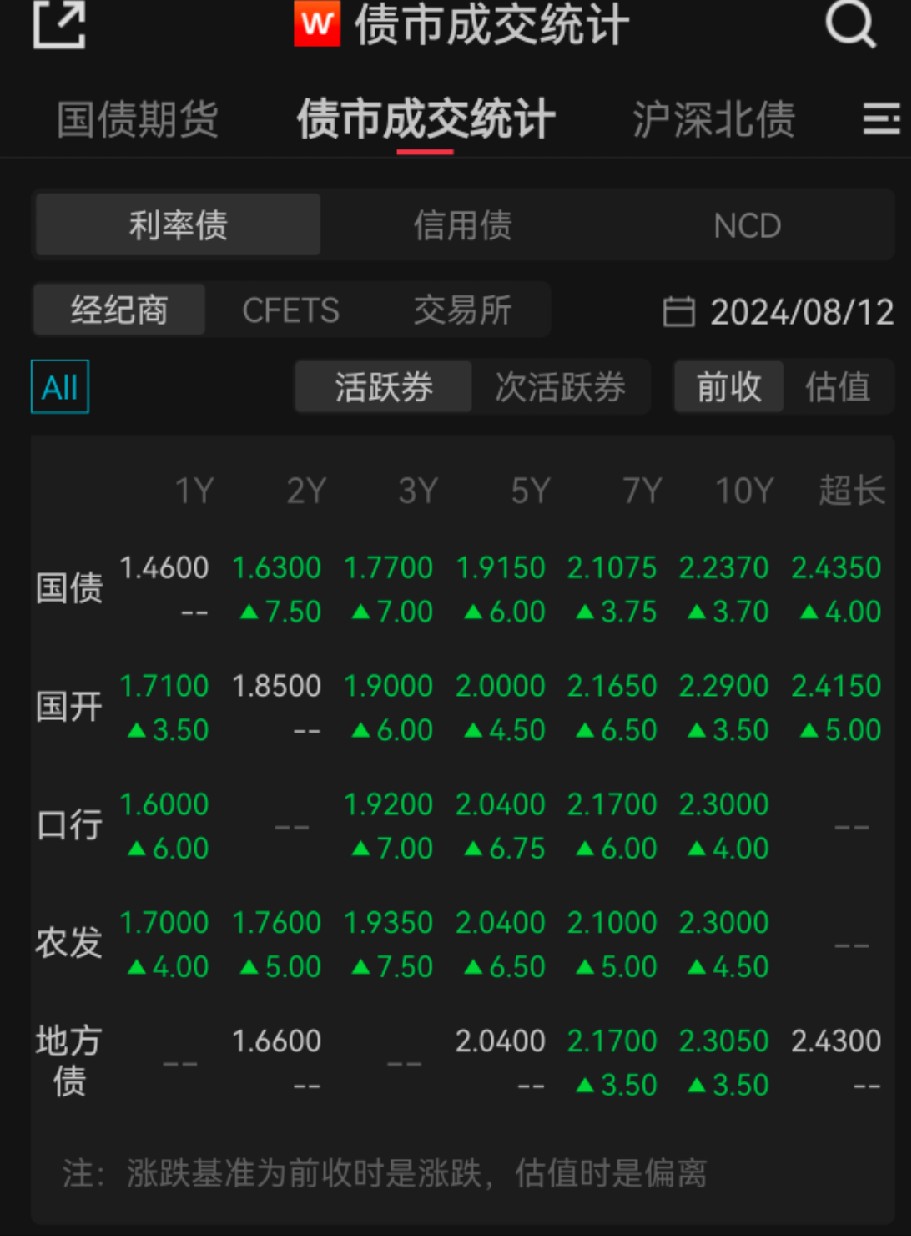This screenshot has width=911, height=1236.
Task: Tap the highlighted 利率债 segment control
Action: (178, 226)
